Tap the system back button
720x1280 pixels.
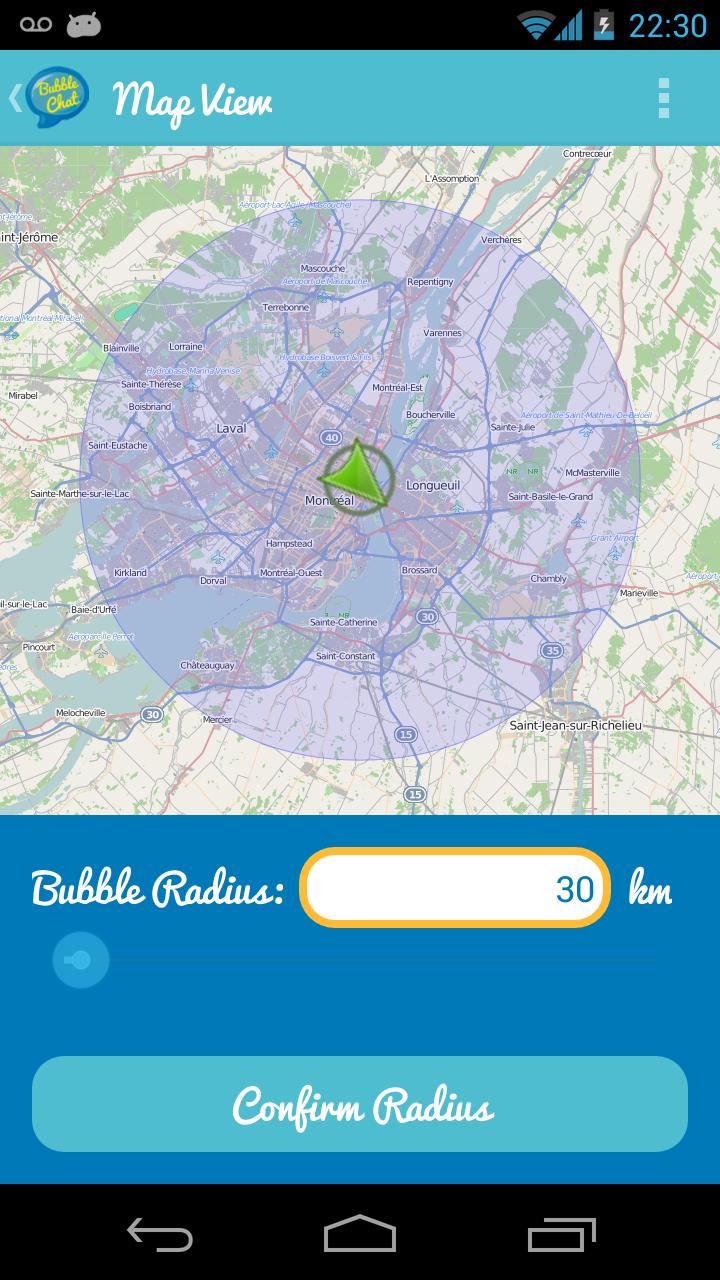[x=160, y=1234]
